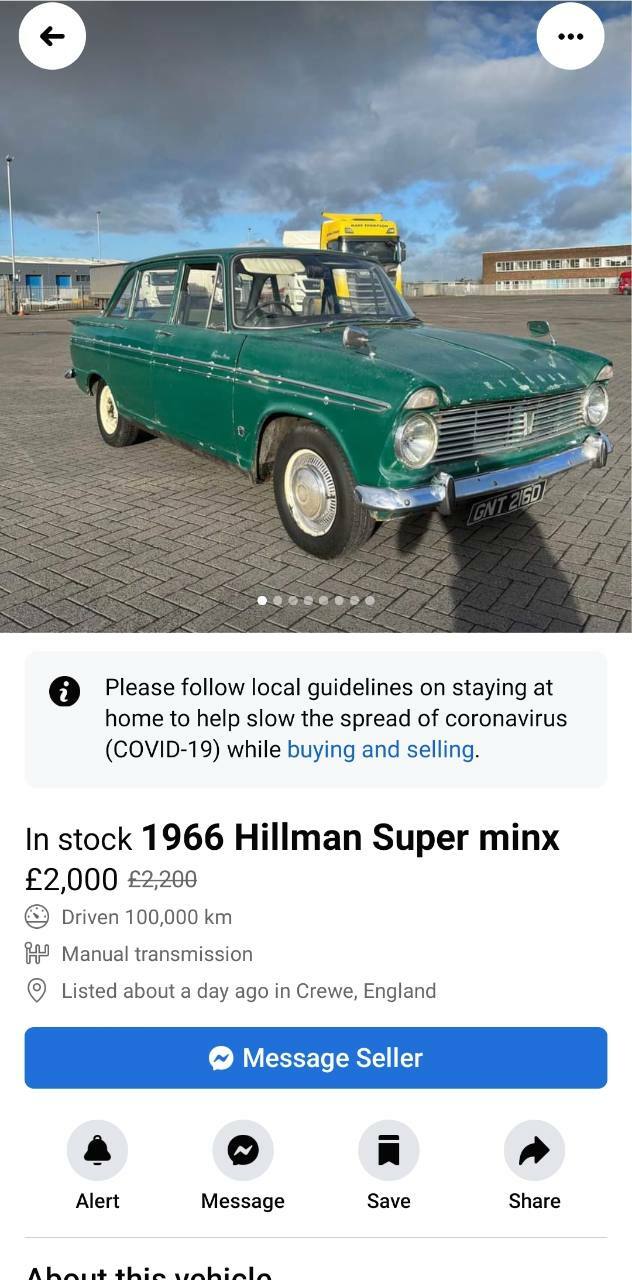Go back using the arrow button
Screen dimensions: 632x1280
tap(52, 37)
